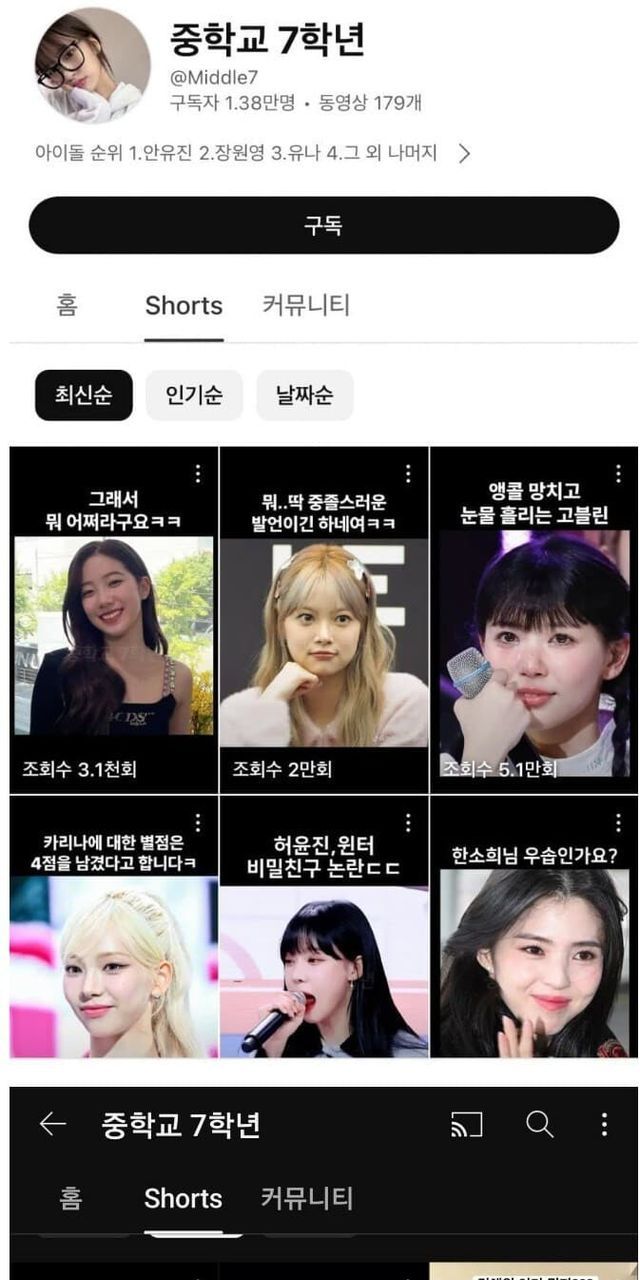Viewport: 640px width, 1280px height.
Task: Select the 최신순 sort chip
Action: [x=84, y=395]
